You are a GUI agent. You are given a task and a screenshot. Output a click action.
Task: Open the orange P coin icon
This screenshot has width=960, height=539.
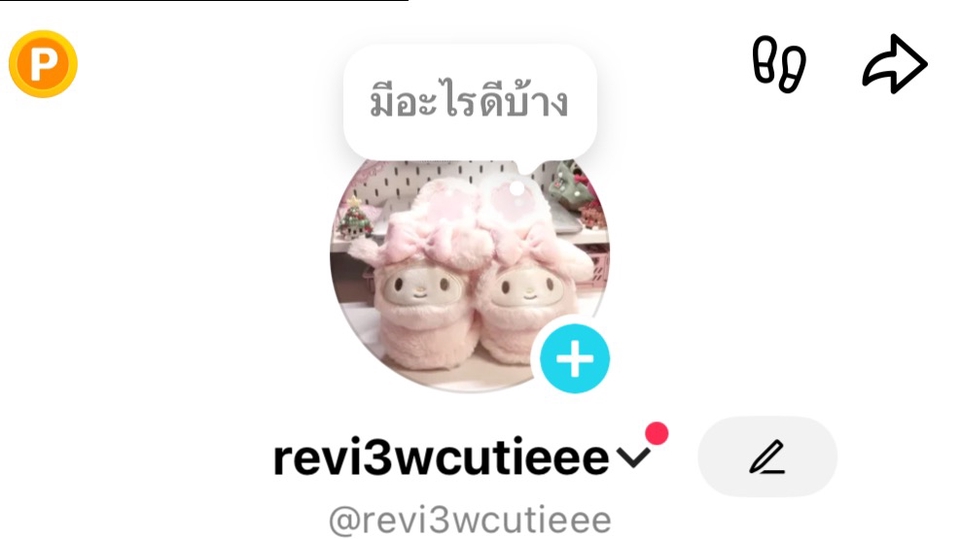pos(43,65)
